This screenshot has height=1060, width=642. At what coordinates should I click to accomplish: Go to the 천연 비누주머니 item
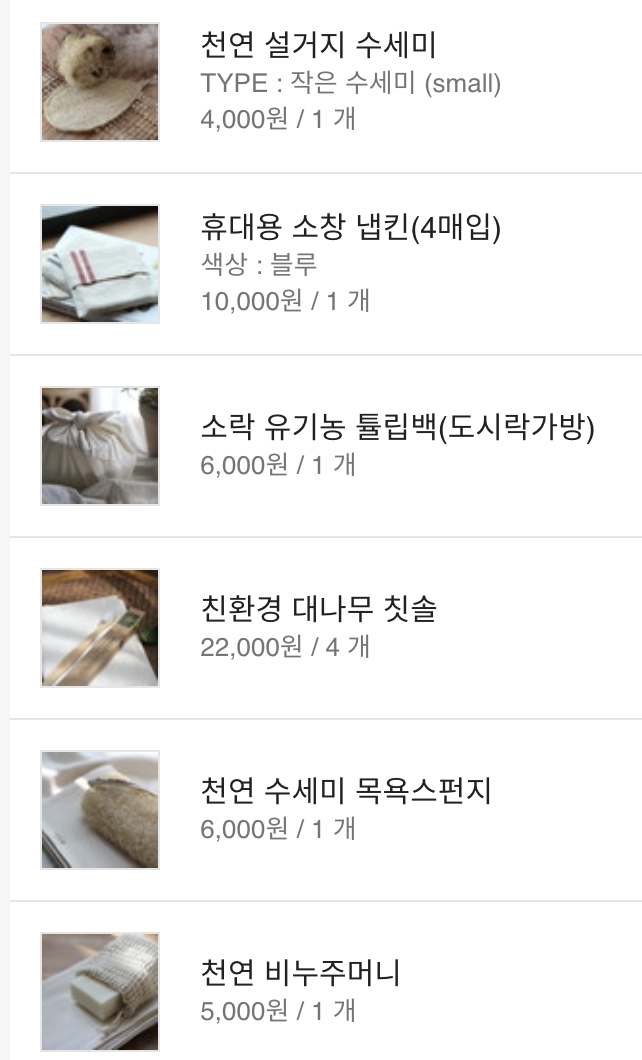[300, 973]
